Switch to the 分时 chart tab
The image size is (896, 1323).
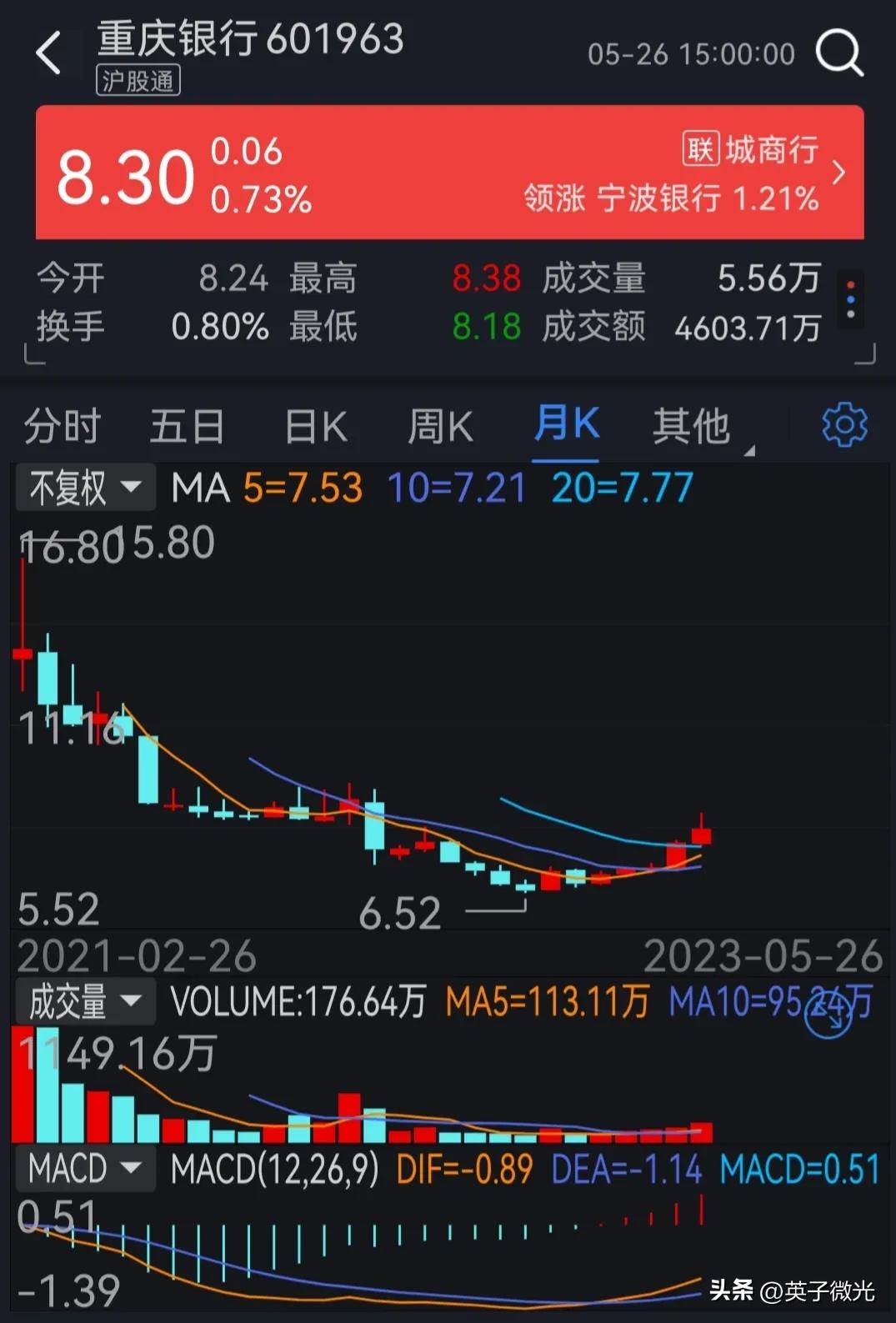pyautogui.click(x=61, y=425)
